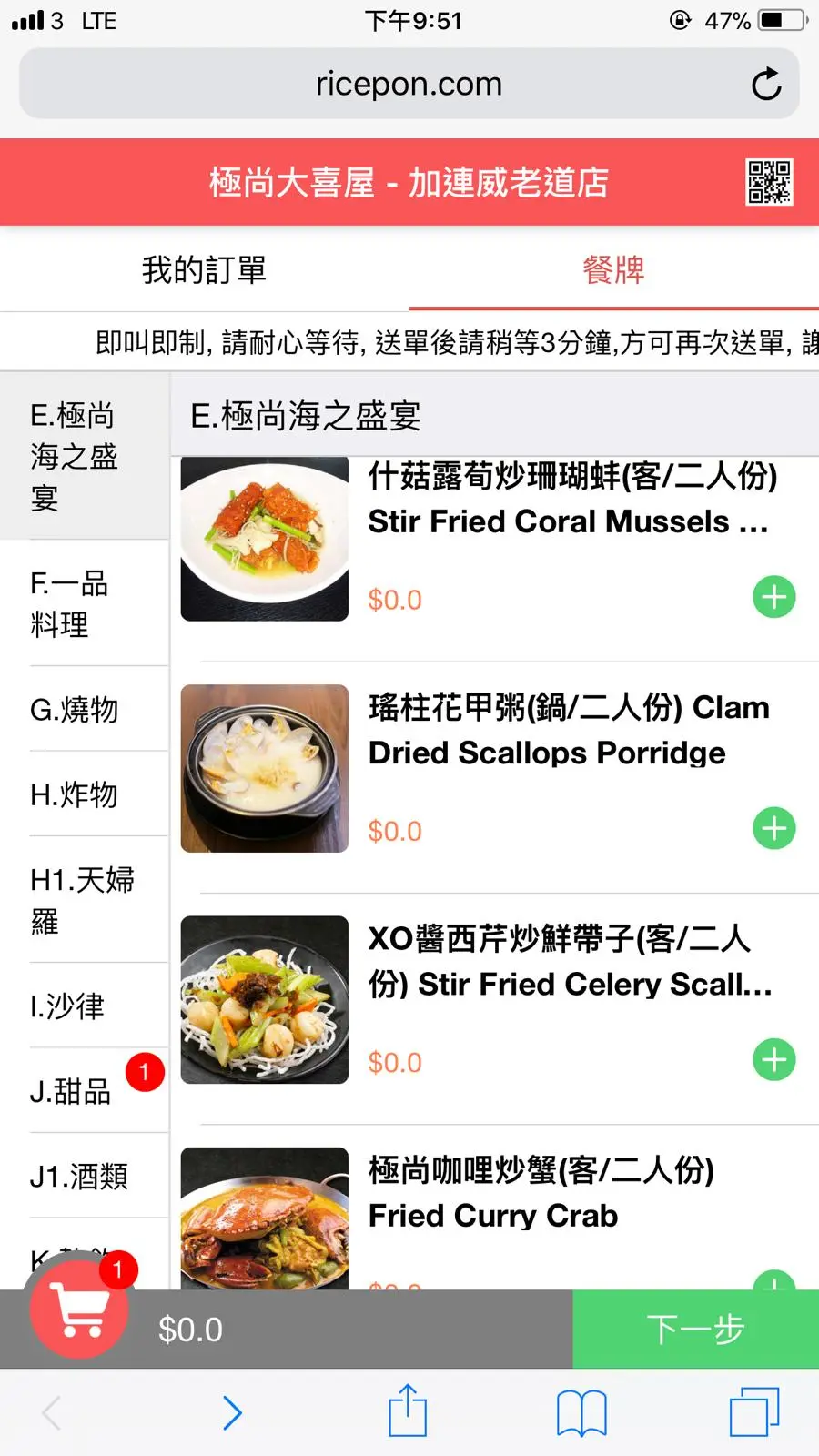Show all open Safari tabs
Viewport: 819px width, 1456px height.
[754, 1412]
